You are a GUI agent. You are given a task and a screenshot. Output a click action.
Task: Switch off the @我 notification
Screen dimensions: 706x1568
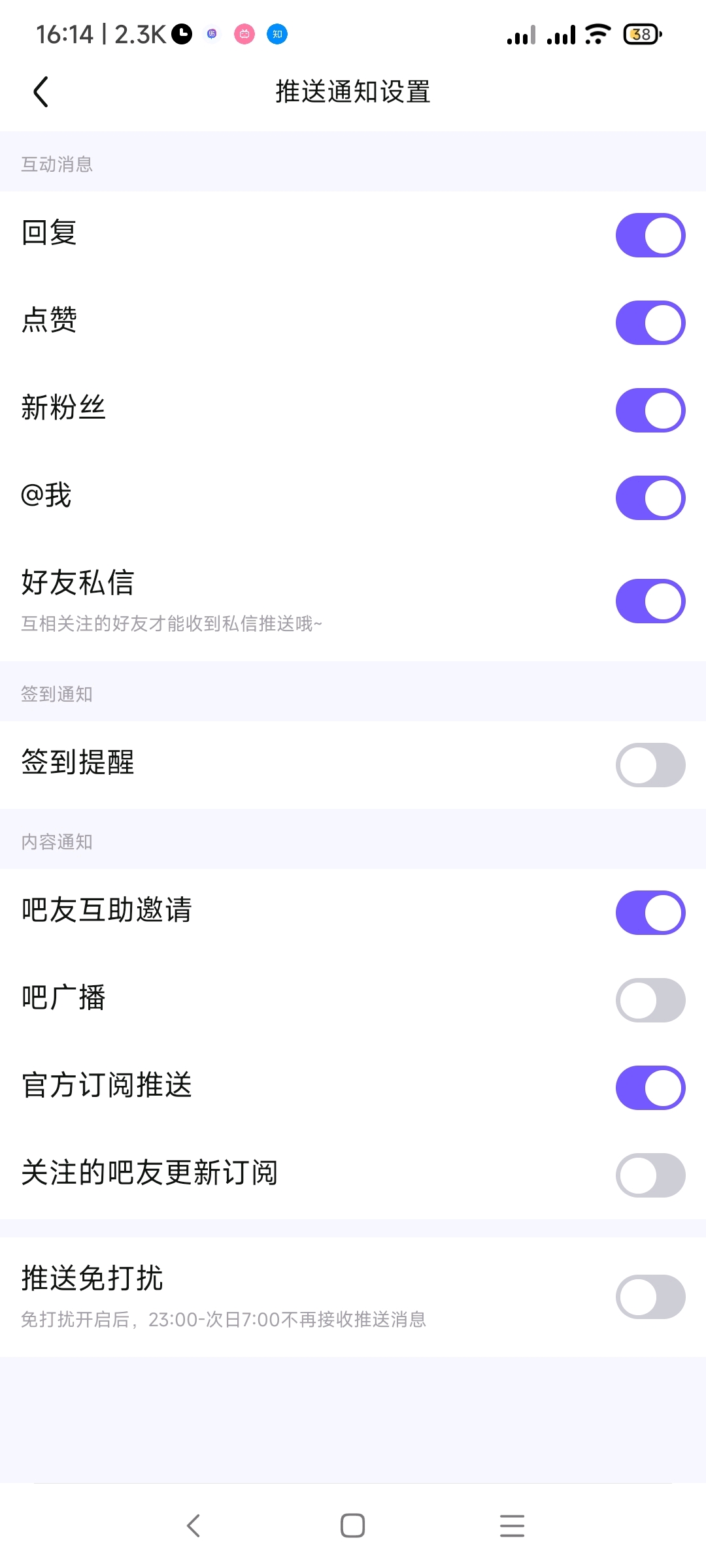point(650,498)
